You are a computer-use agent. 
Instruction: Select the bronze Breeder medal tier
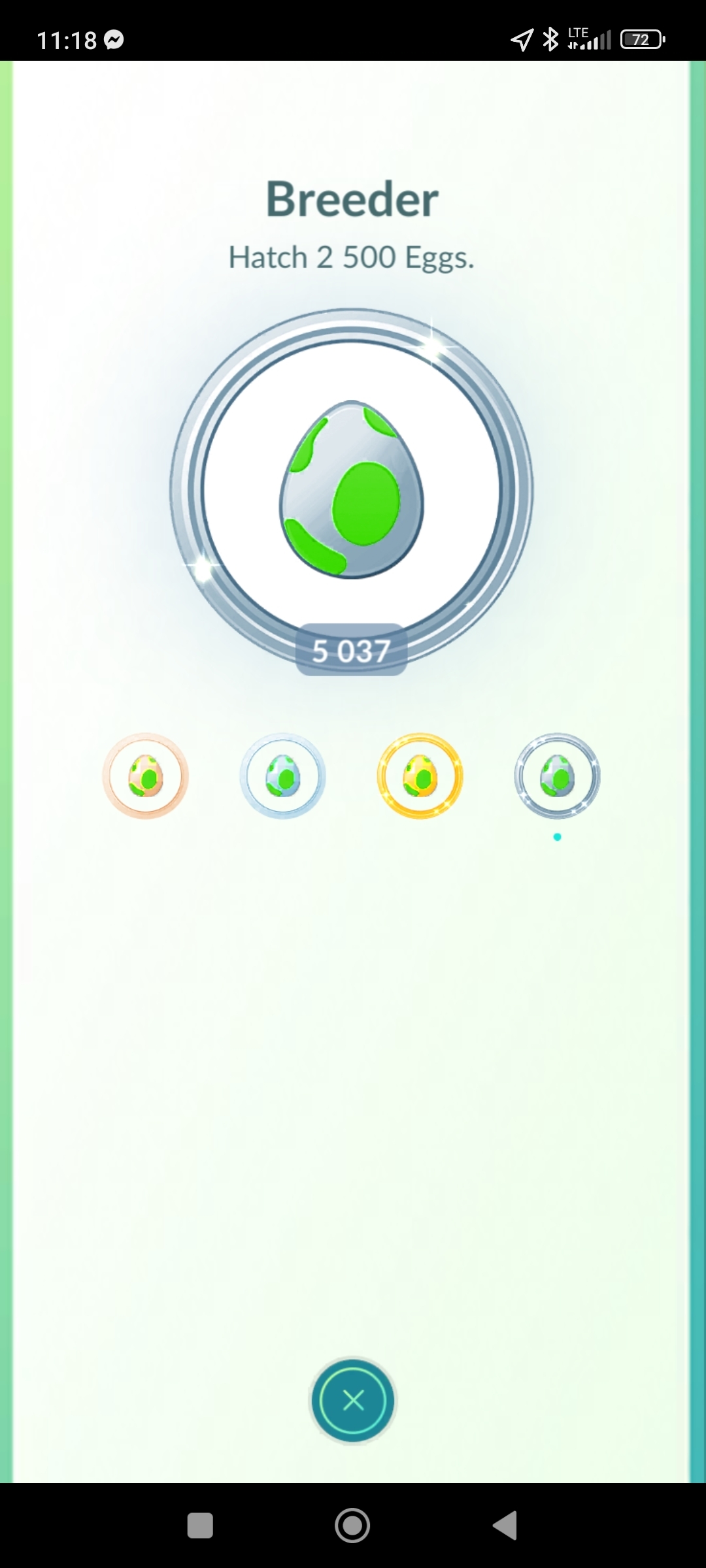coord(146,776)
